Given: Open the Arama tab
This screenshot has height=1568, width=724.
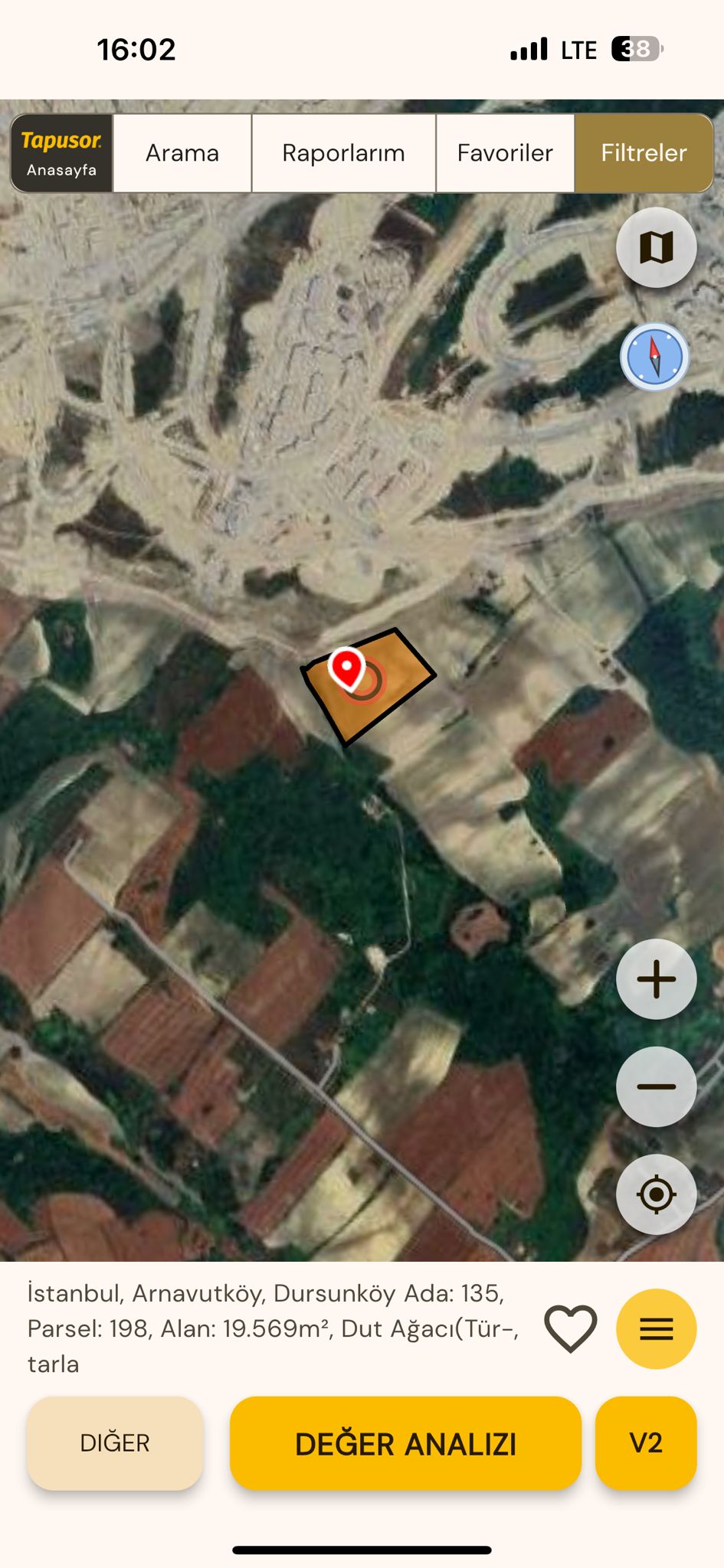Looking at the screenshot, I should pos(182,153).
